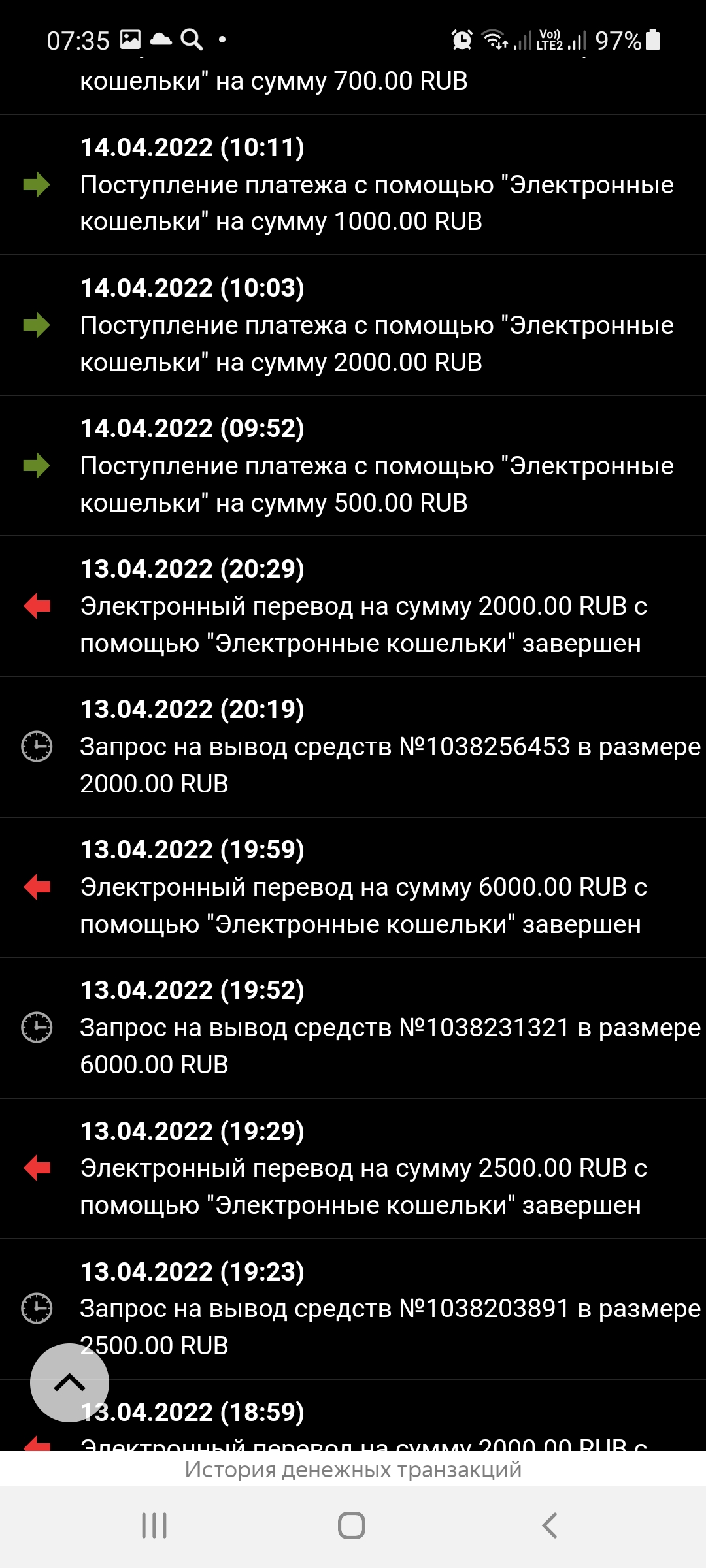Tap the scroll-to-top arrow button
The height and width of the screenshot is (1568, 706).
click(x=69, y=1382)
